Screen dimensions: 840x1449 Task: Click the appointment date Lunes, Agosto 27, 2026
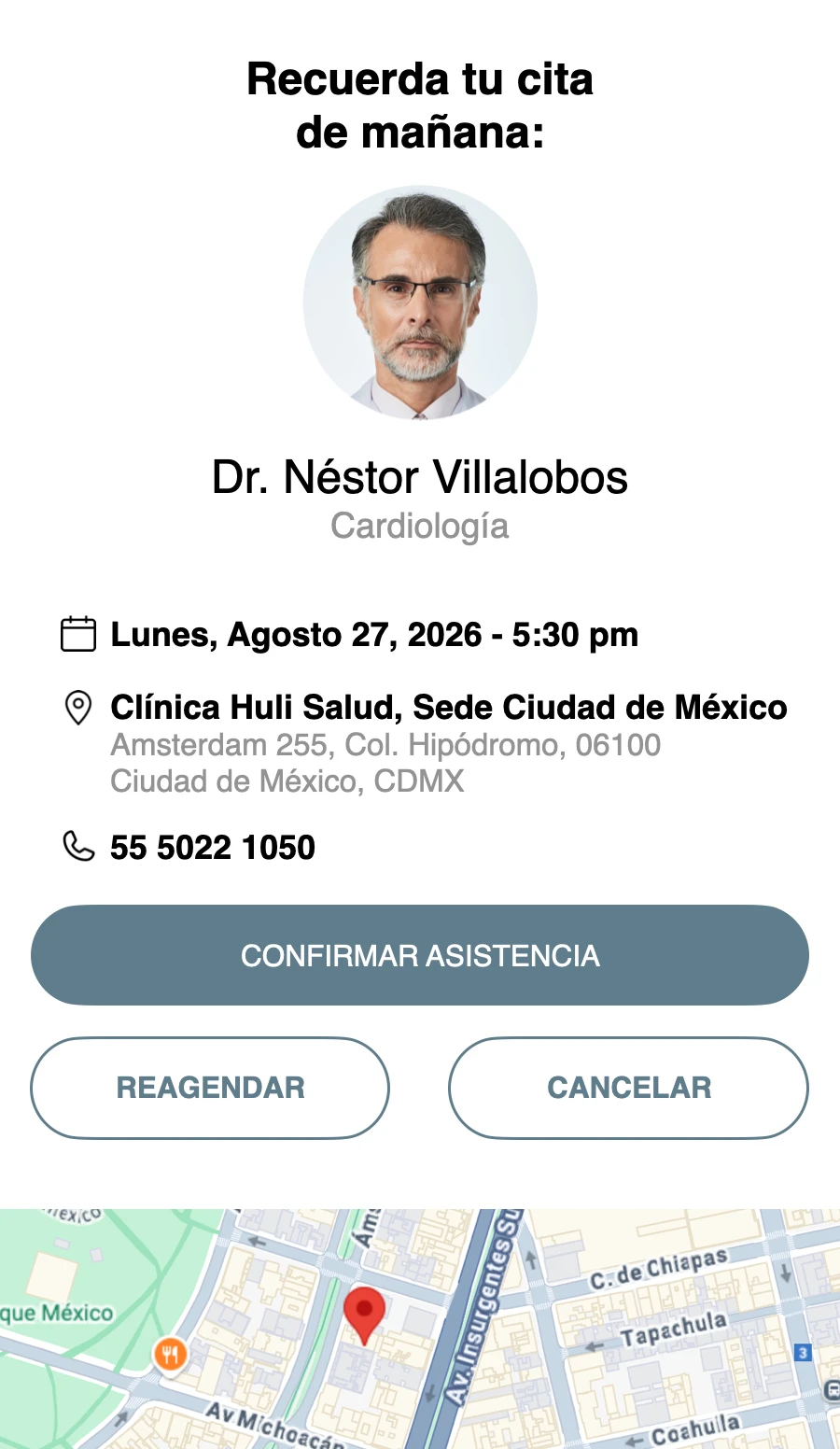[373, 634]
